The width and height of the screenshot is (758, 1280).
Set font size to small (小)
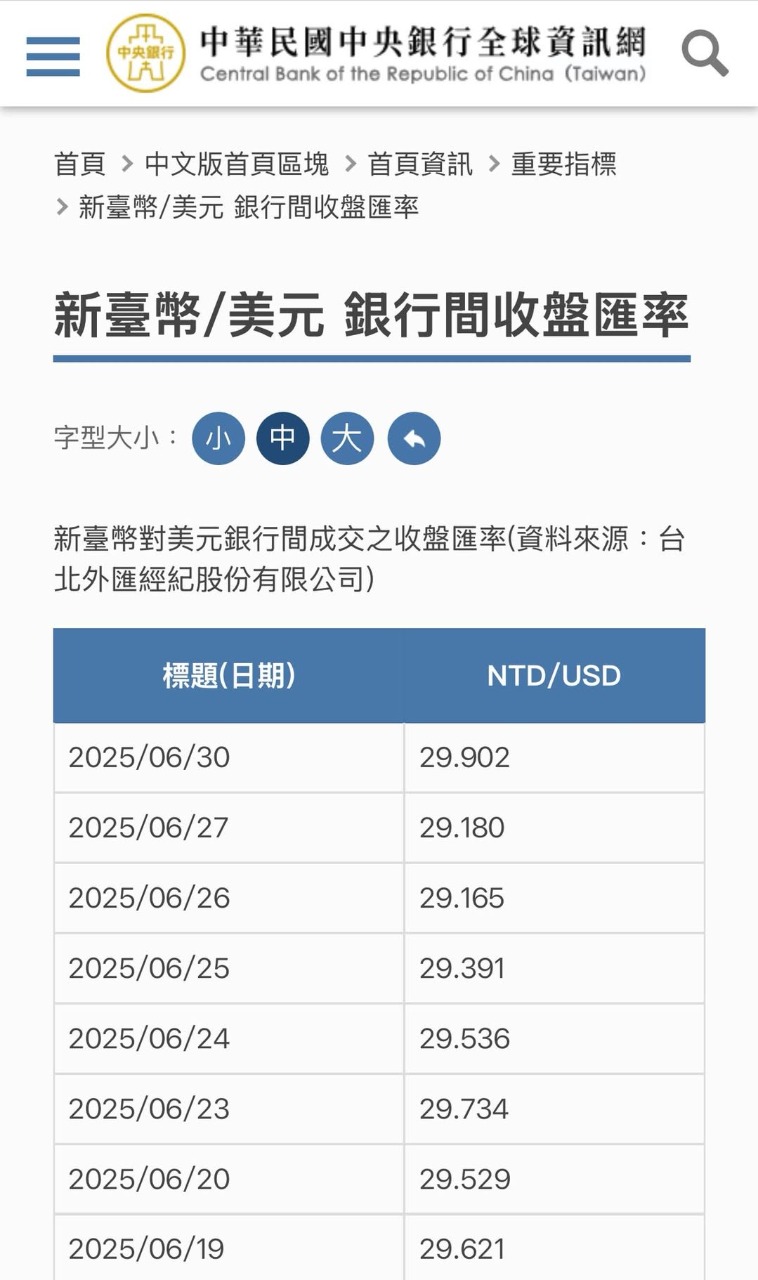(x=218, y=439)
